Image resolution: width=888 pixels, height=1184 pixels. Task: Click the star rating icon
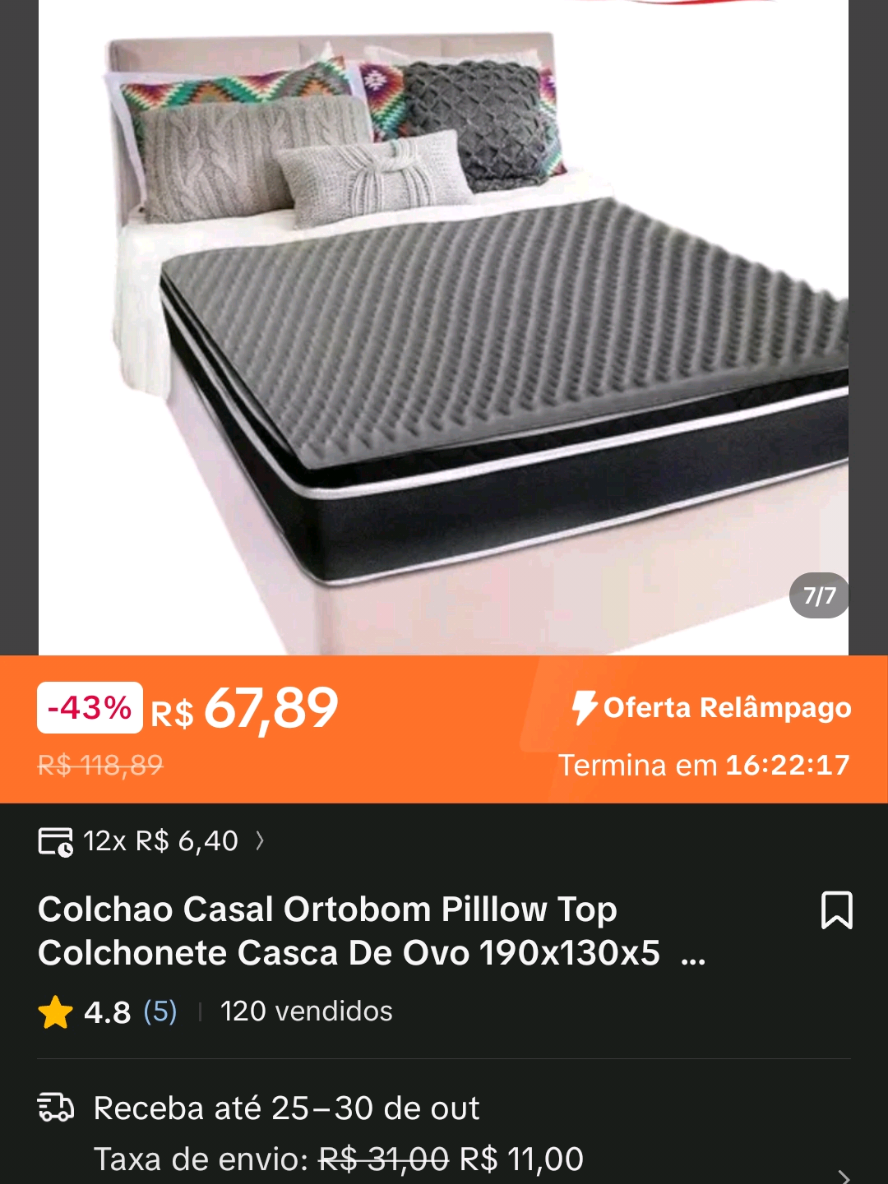(55, 1011)
